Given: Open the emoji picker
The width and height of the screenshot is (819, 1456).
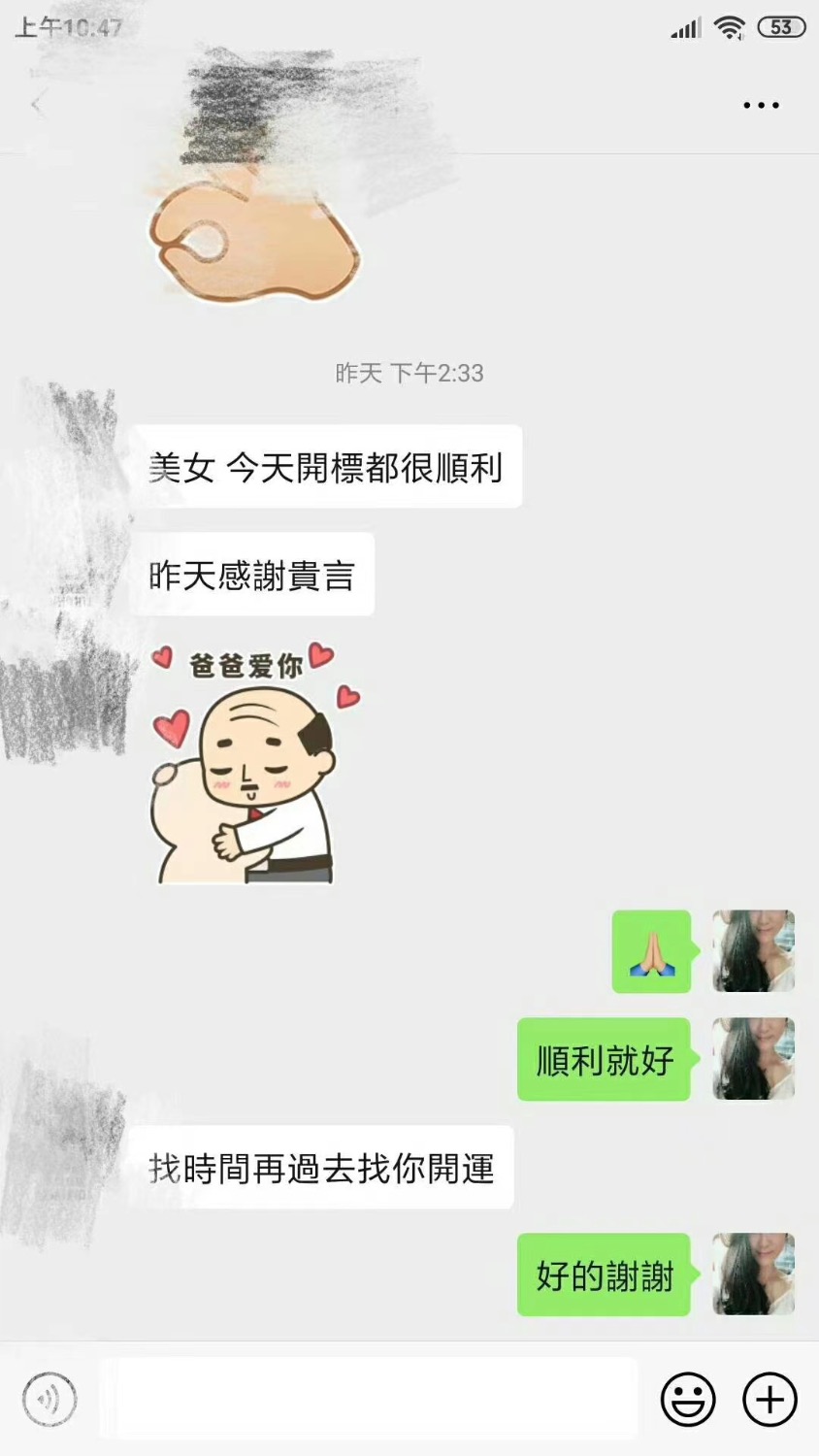Looking at the screenshot, I should pos(689,1398).
